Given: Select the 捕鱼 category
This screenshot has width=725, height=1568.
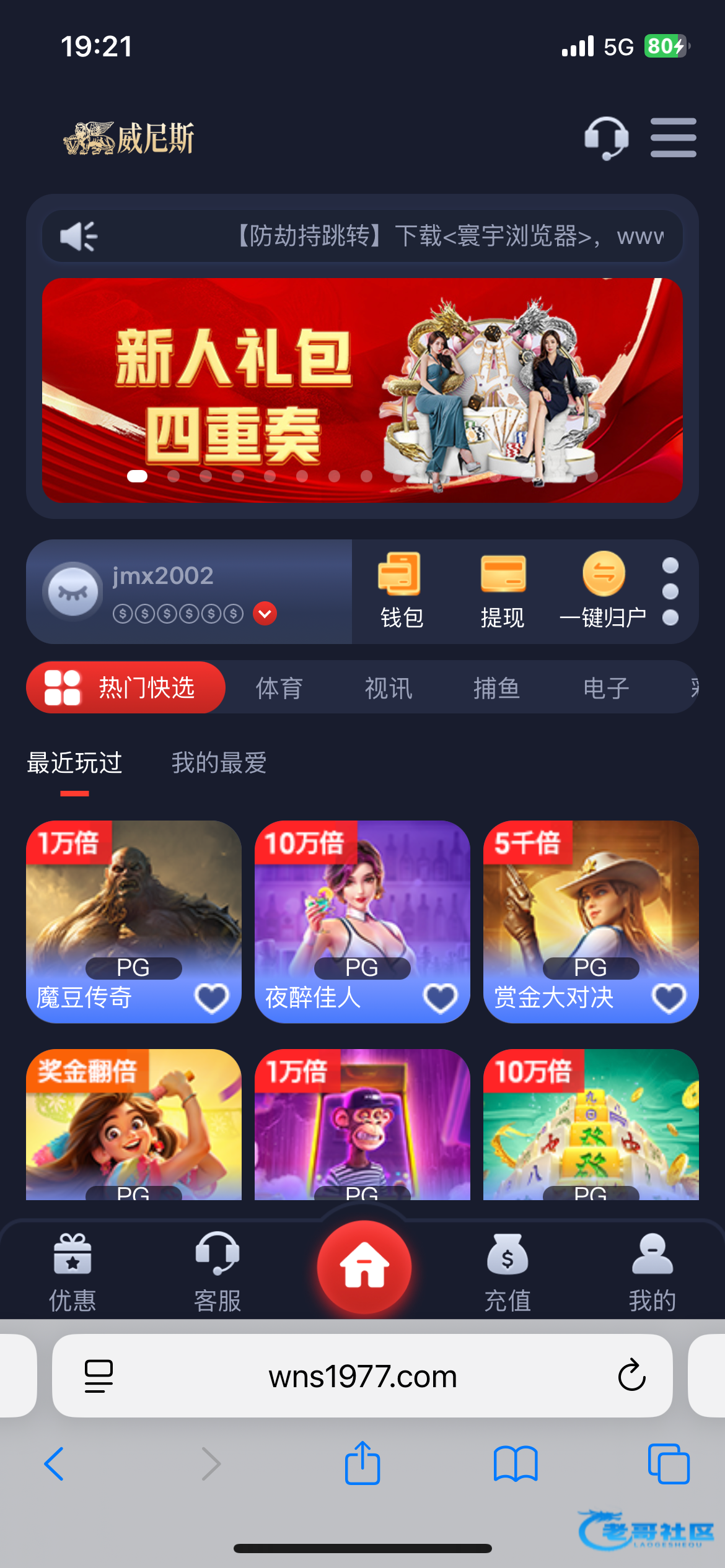Looking at the screenshot, I should (x=496, y=688).
